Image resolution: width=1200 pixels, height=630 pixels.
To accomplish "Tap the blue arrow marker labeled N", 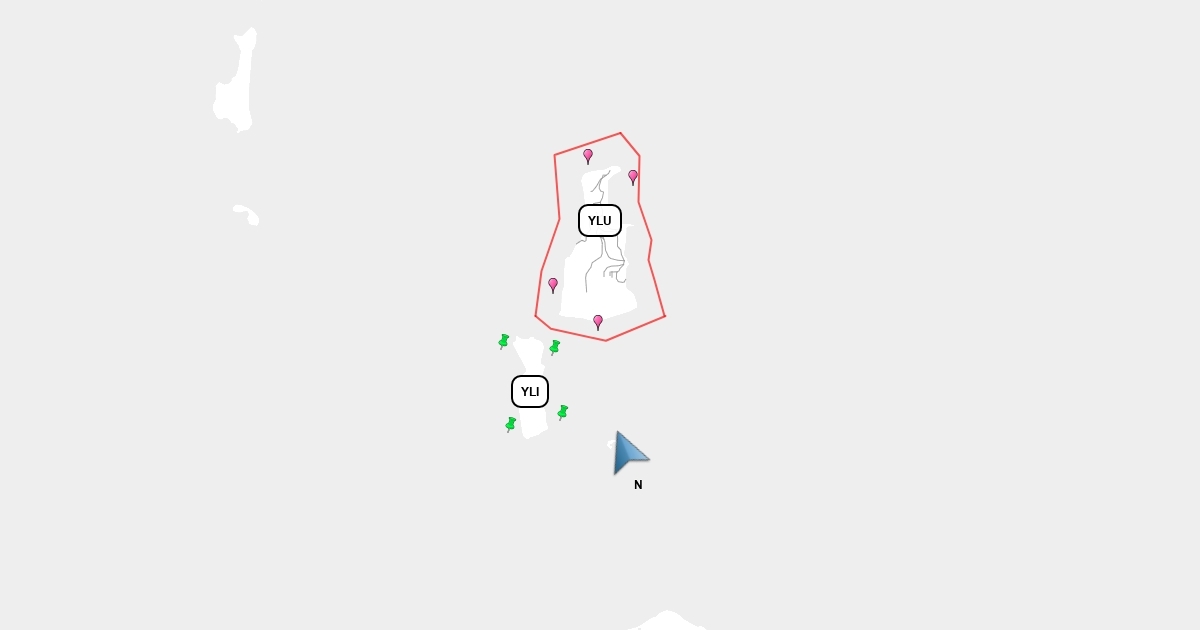I will pos(630,453).
